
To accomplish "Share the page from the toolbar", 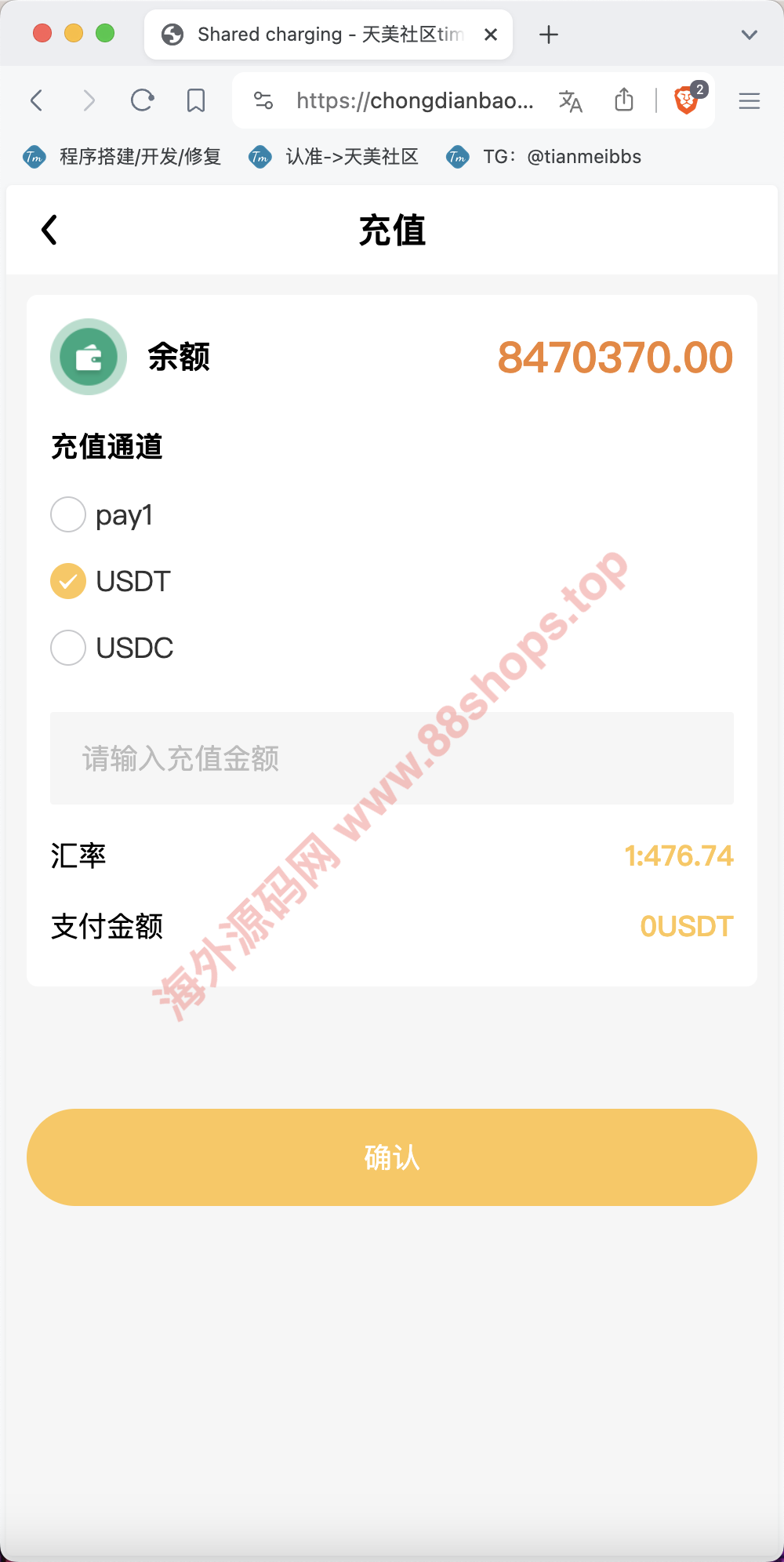I will click(x=624, y=100).
